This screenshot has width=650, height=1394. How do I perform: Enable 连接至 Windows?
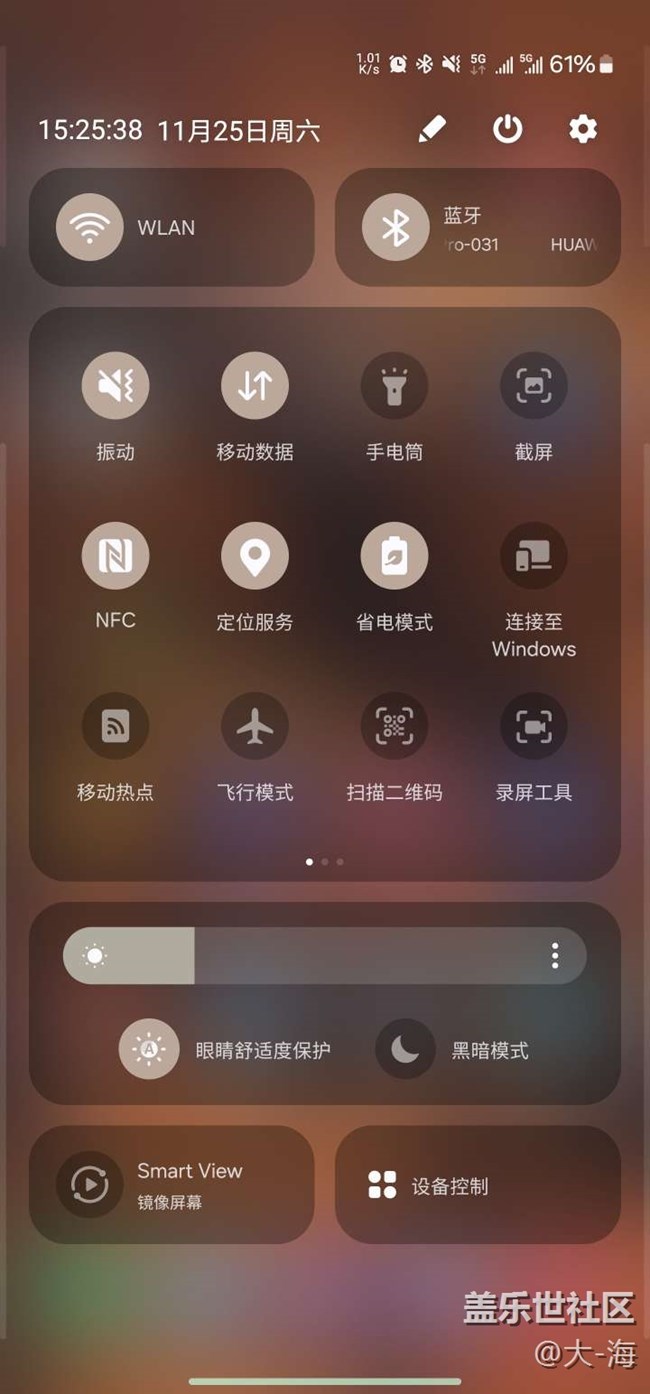533,555
